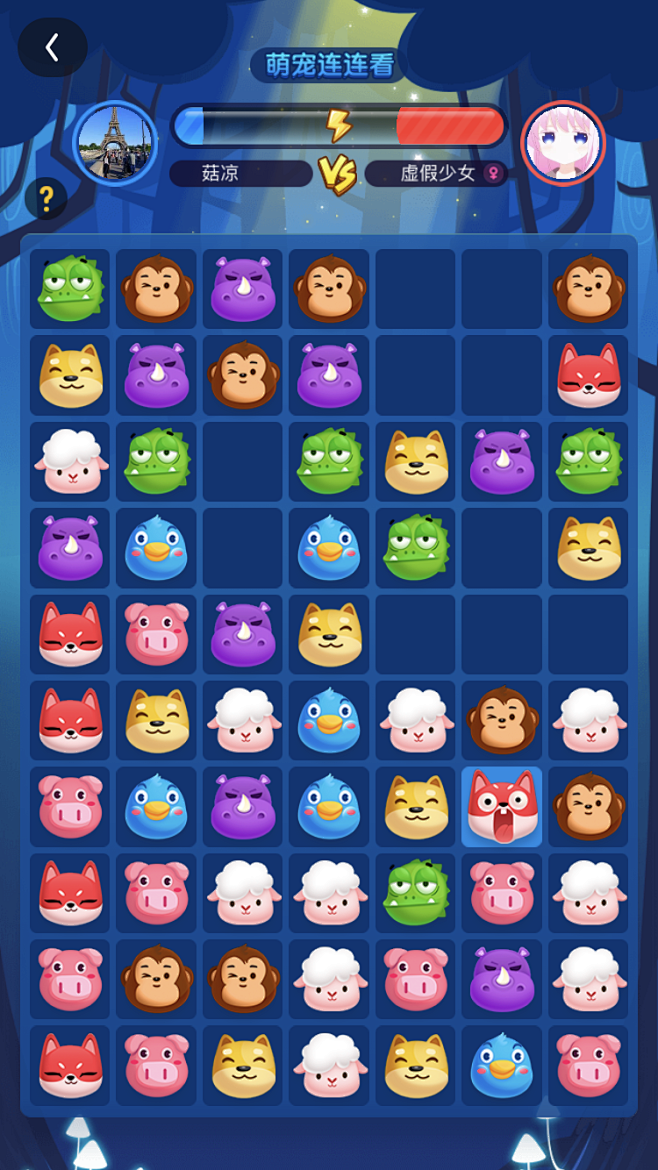Open opponent 虚假少女's anime avatar
658x1170 pixels.
point(563,143)
